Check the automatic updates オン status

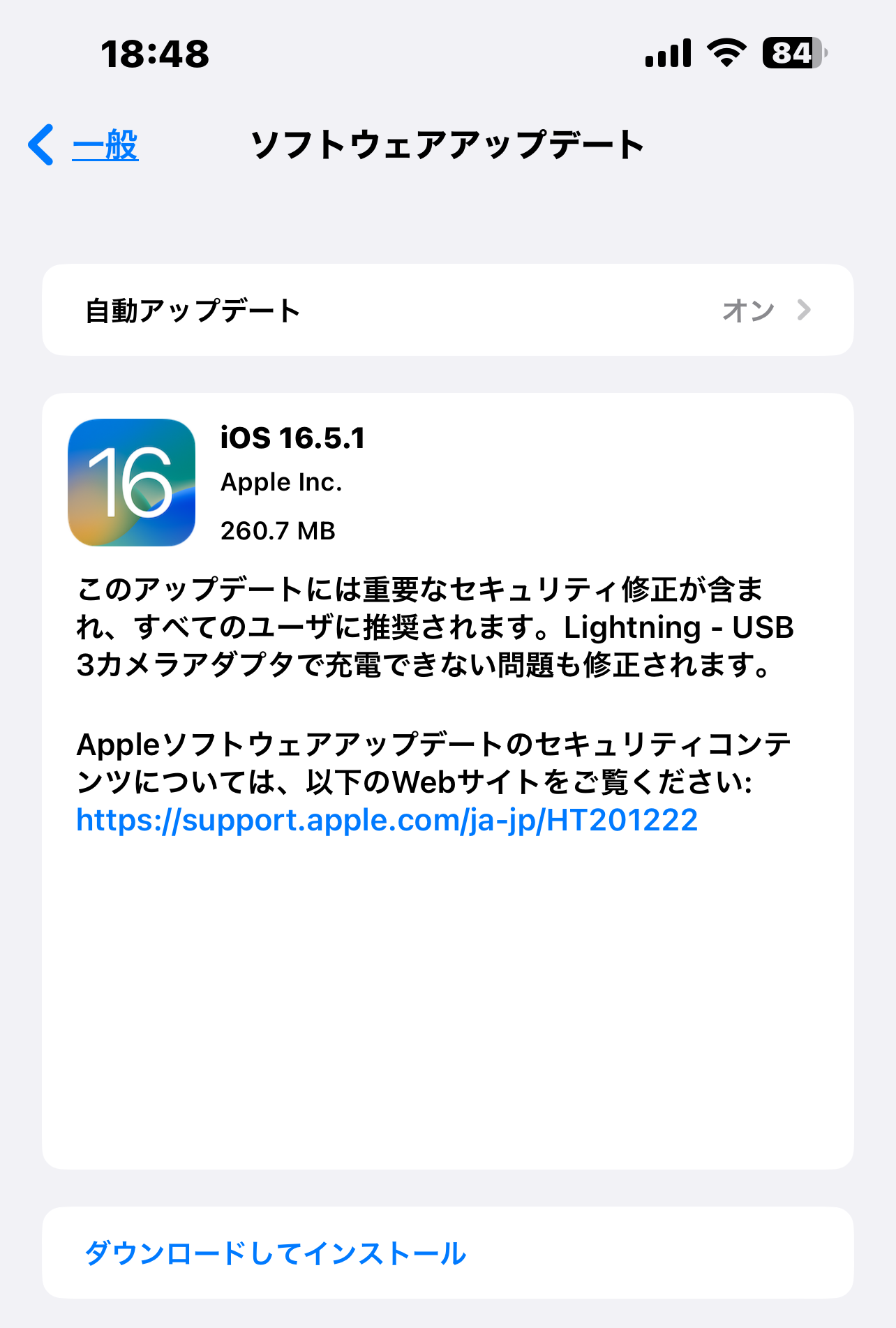[748, 311]
